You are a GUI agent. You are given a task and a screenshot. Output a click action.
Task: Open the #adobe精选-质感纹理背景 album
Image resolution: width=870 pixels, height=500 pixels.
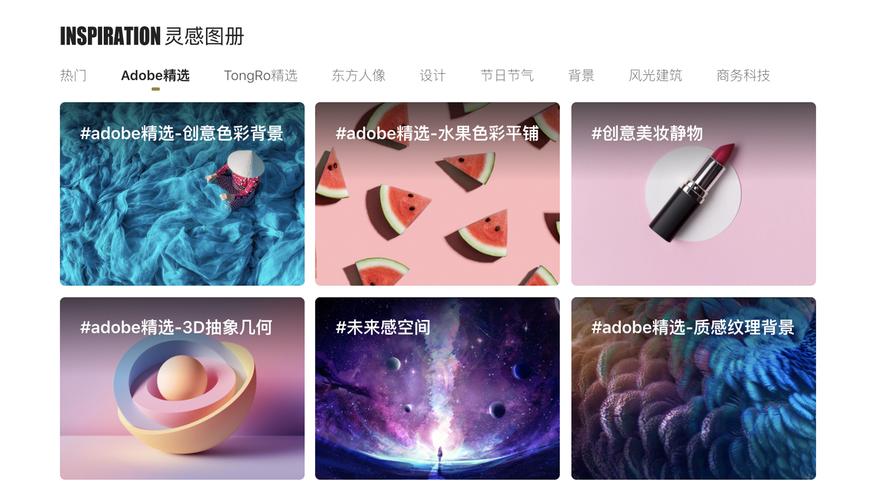click(693, 388)
